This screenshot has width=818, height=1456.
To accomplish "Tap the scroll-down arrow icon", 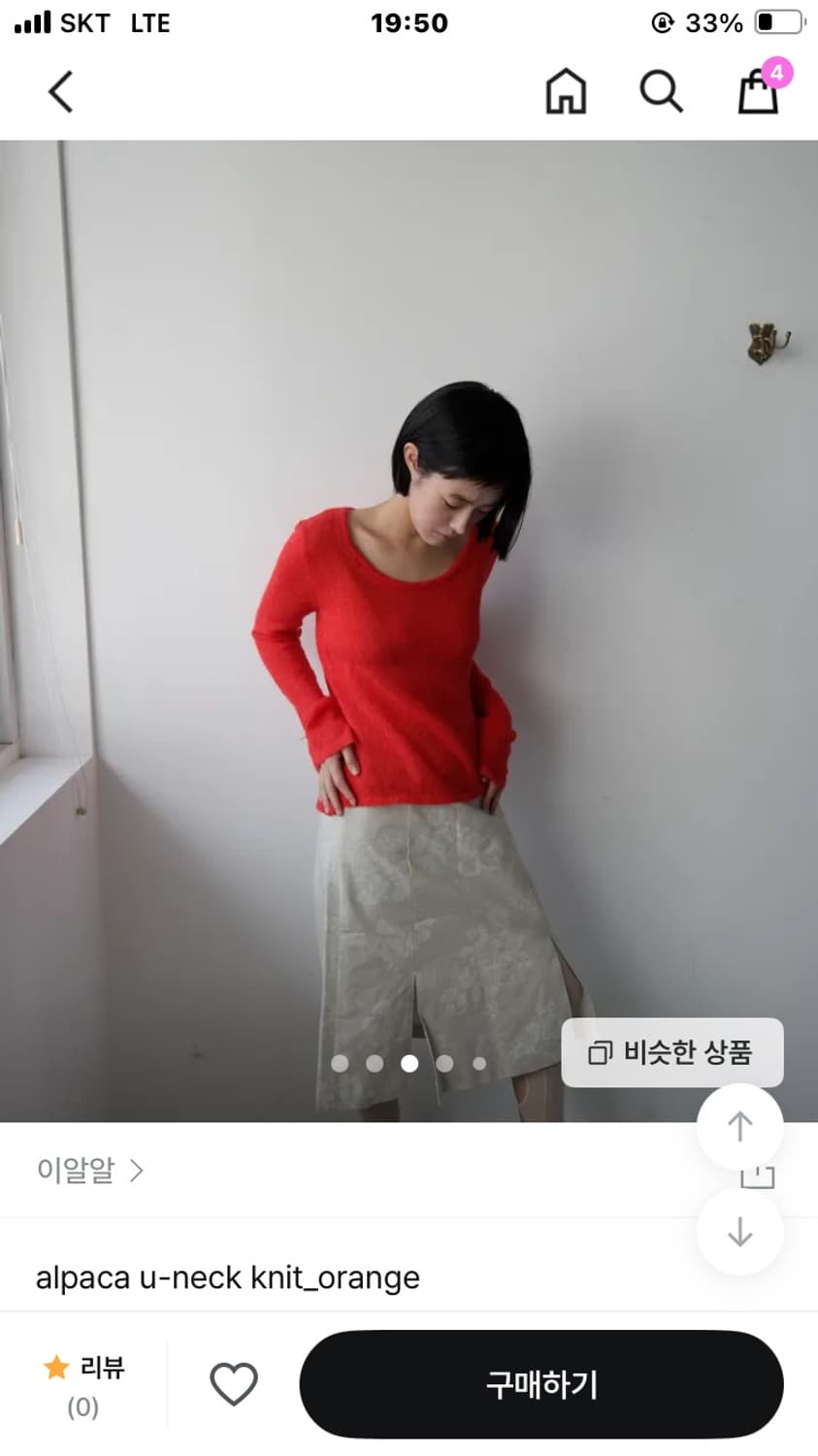I will (739, 1231).
